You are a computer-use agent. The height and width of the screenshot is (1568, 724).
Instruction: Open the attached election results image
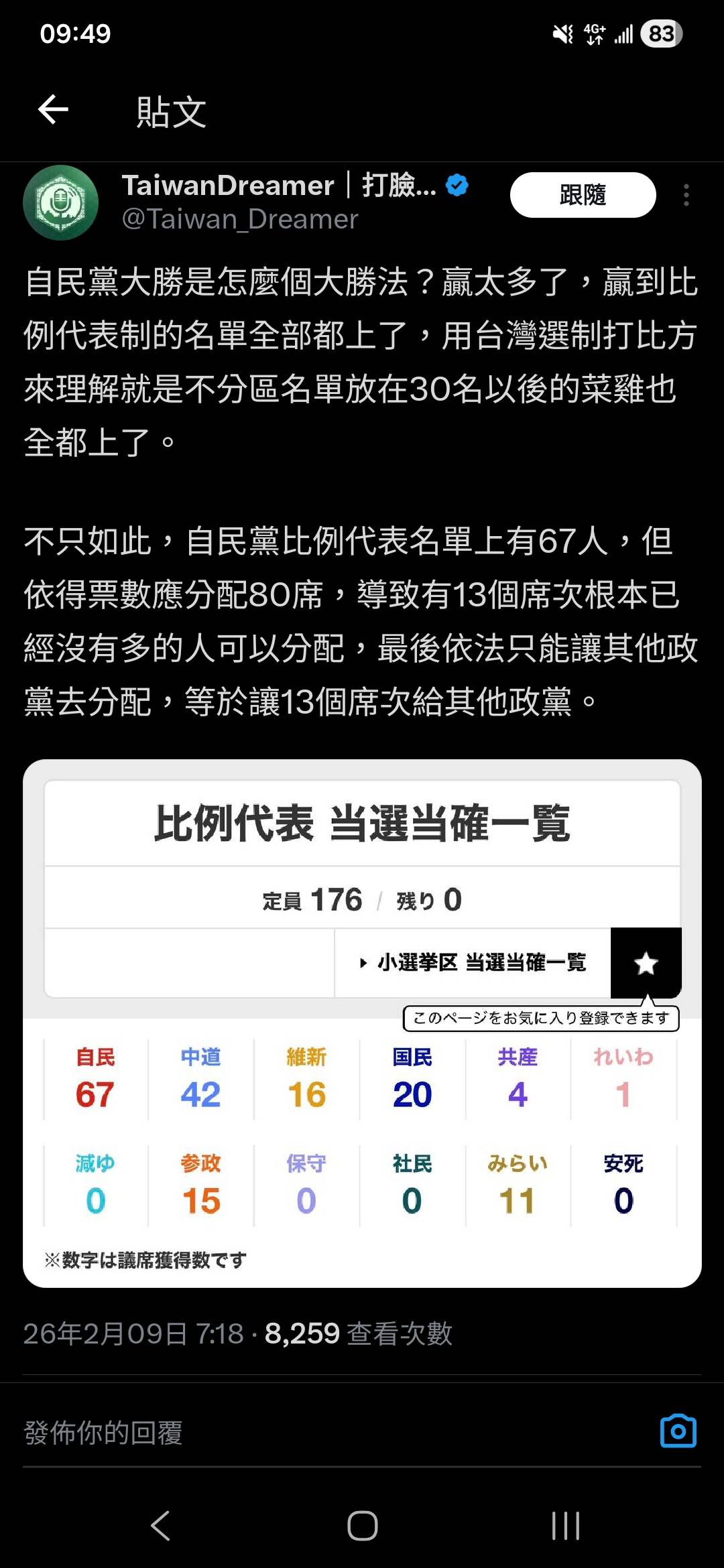pyautogui.click(x=362, y=1023)
